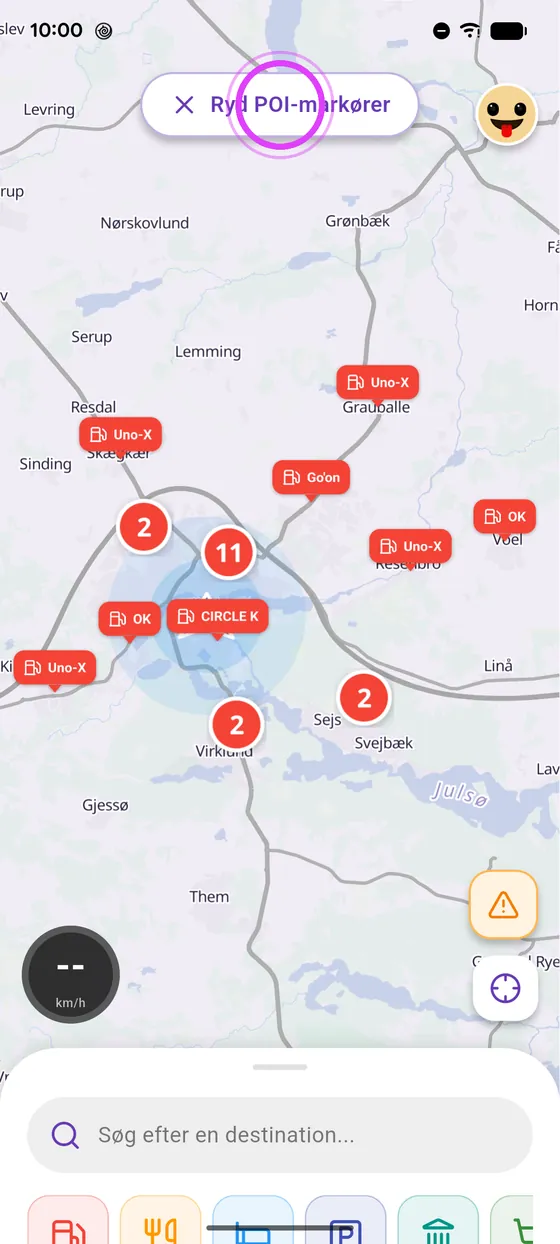Open the 2-station cluster at Virklund
This screenshot has width=560, height=1244.
236,724
